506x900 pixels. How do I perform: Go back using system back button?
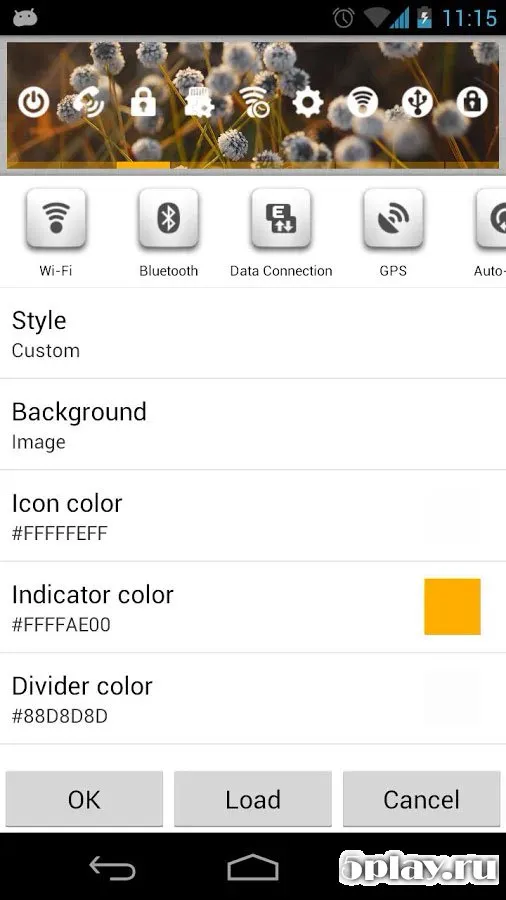click(x=112, y=867)
